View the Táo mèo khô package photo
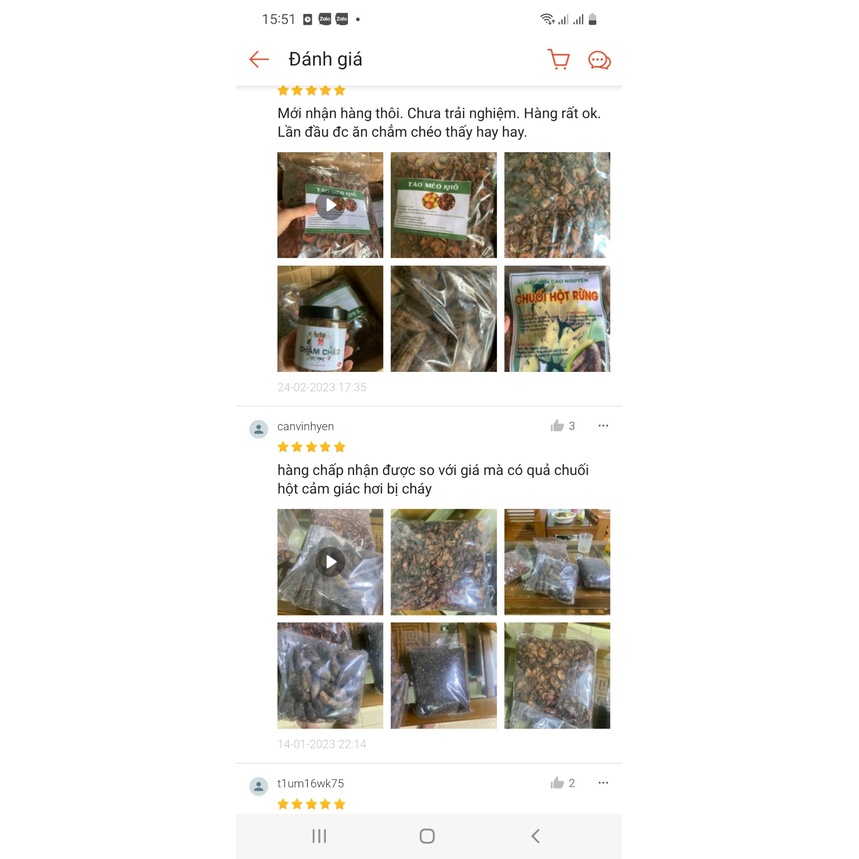Screen dimensions: 859x859 pos(443,205)
